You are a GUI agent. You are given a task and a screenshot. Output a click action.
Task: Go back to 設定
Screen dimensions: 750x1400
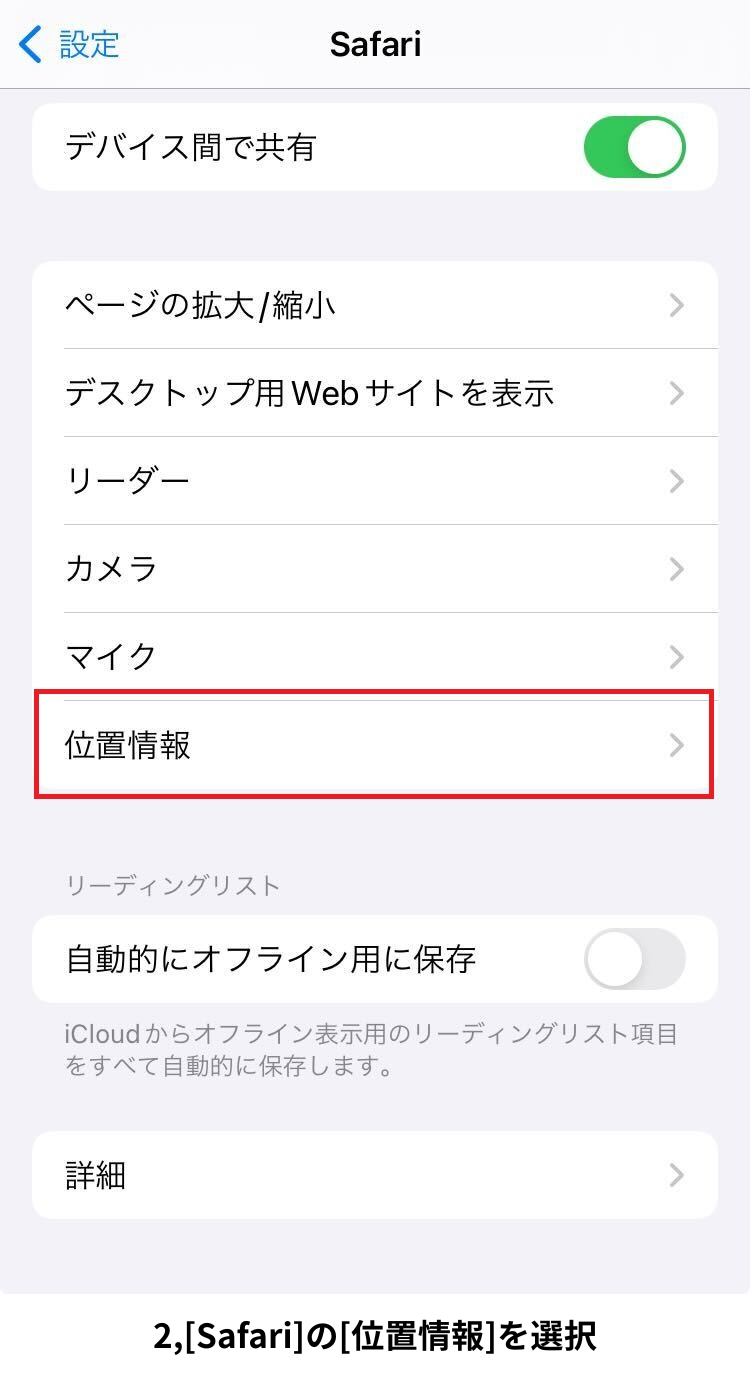(x=70, y=45)
